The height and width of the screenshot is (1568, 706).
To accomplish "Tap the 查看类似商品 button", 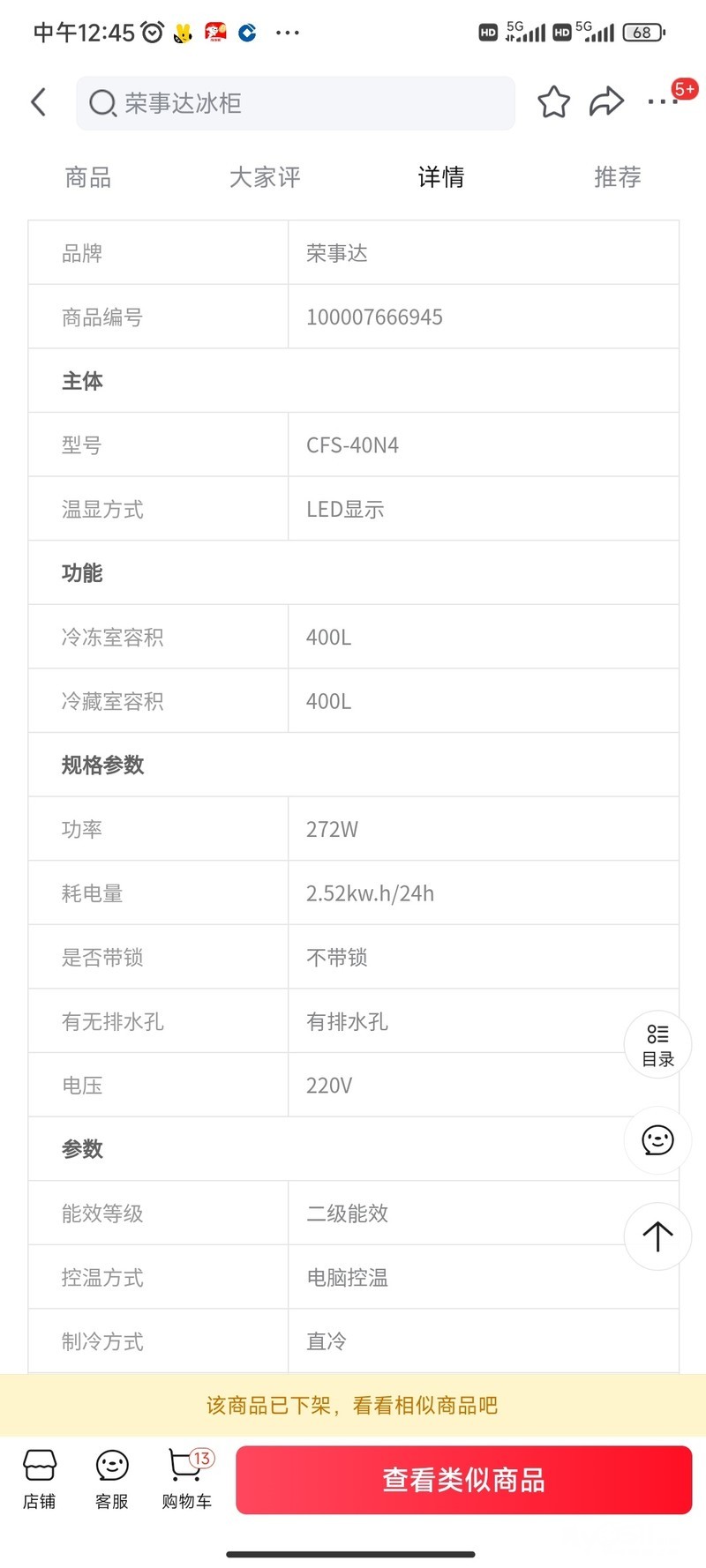I will (464, 1480).
